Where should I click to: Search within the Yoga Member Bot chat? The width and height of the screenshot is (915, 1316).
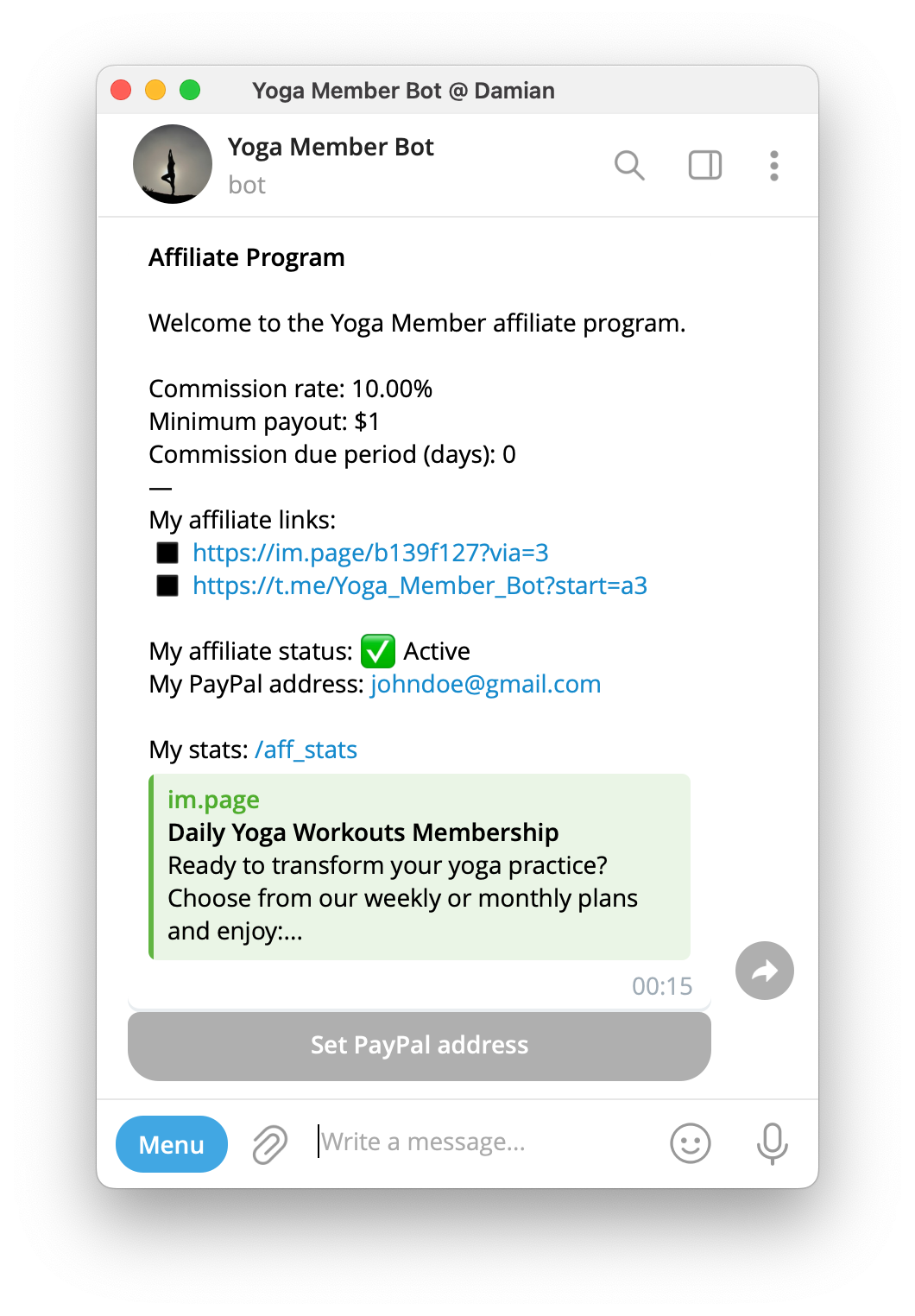[629, 165]
